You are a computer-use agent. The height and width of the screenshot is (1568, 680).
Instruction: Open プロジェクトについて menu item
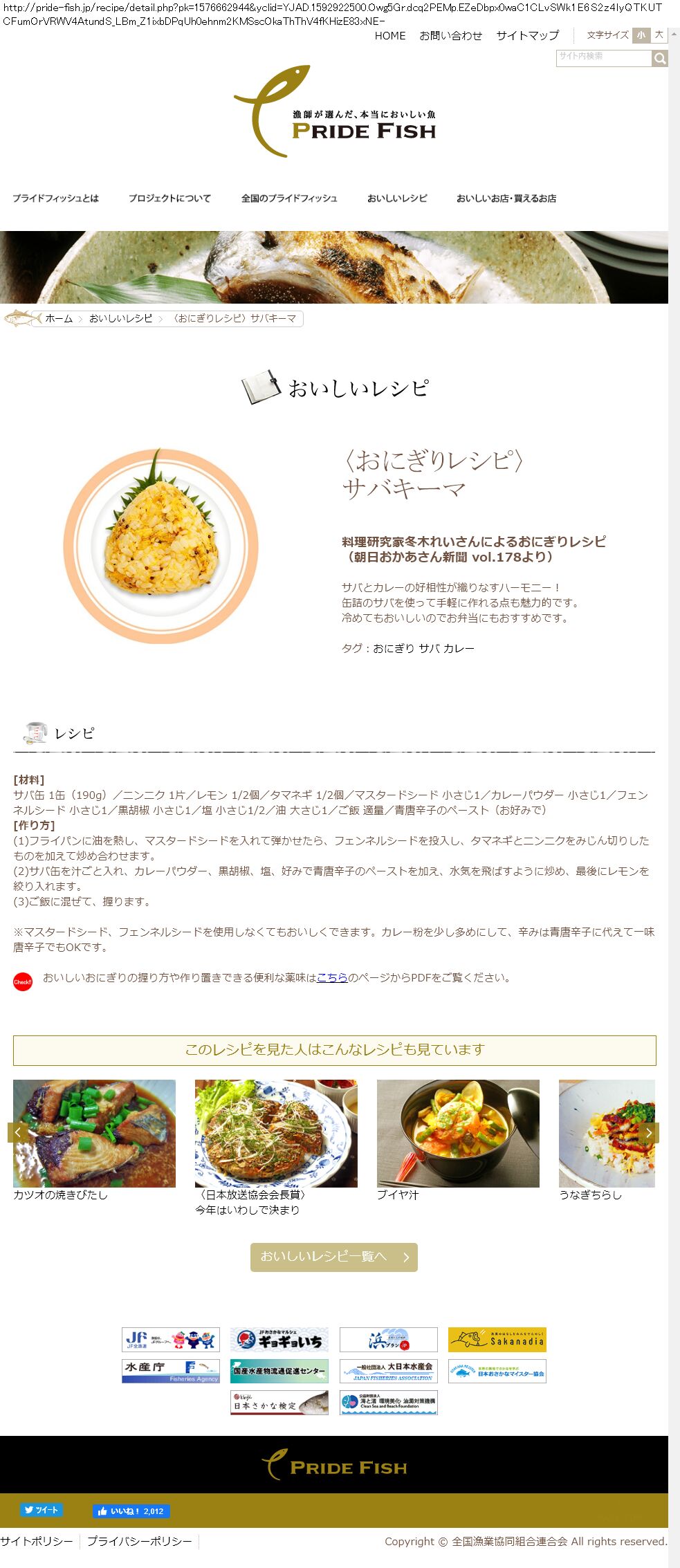(169, 199)
